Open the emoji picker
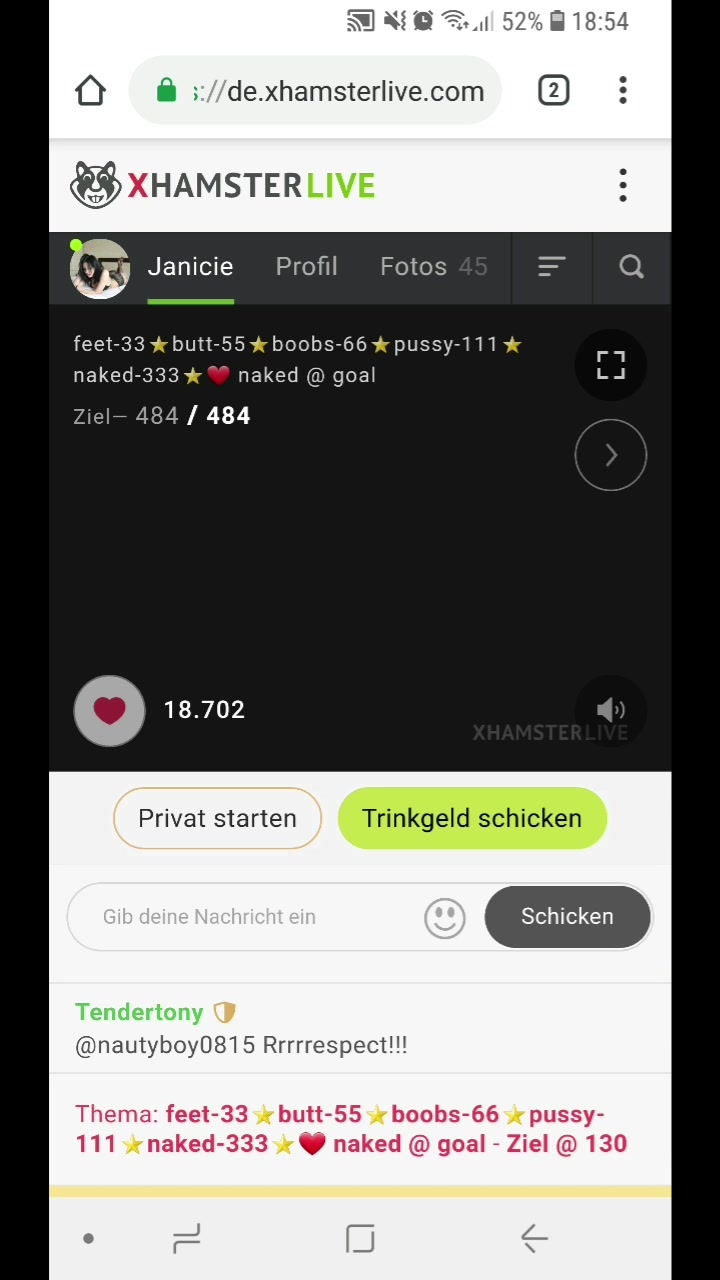 [x=445, y=917]
